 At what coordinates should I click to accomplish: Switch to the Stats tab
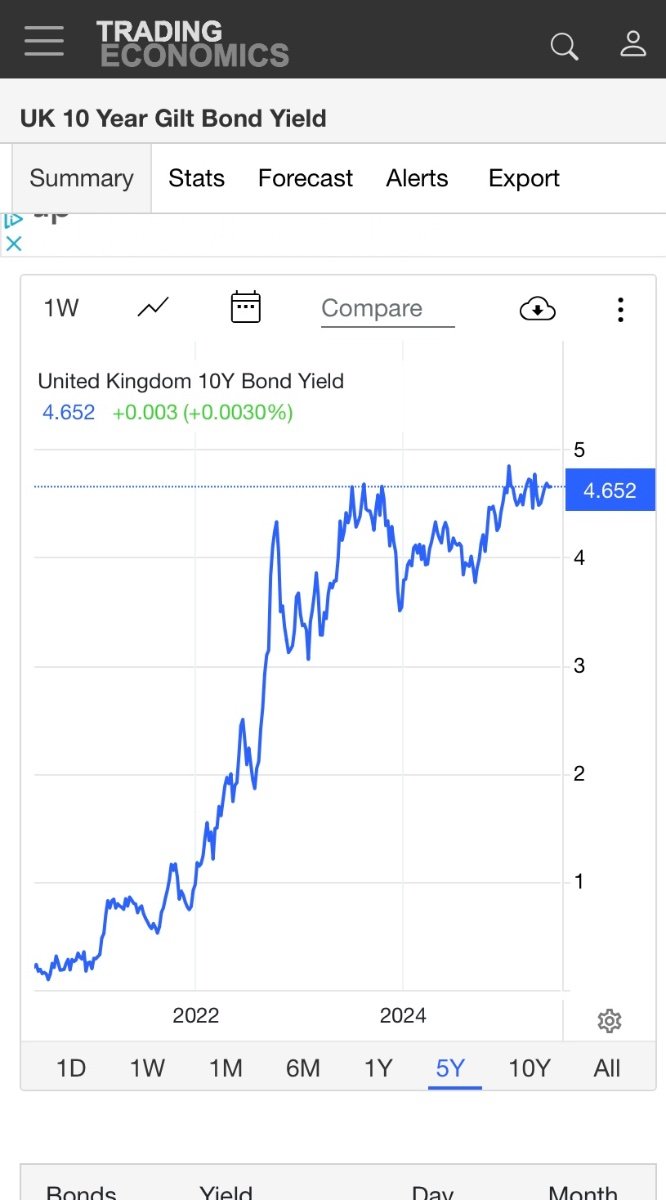[x=196, y=178]
